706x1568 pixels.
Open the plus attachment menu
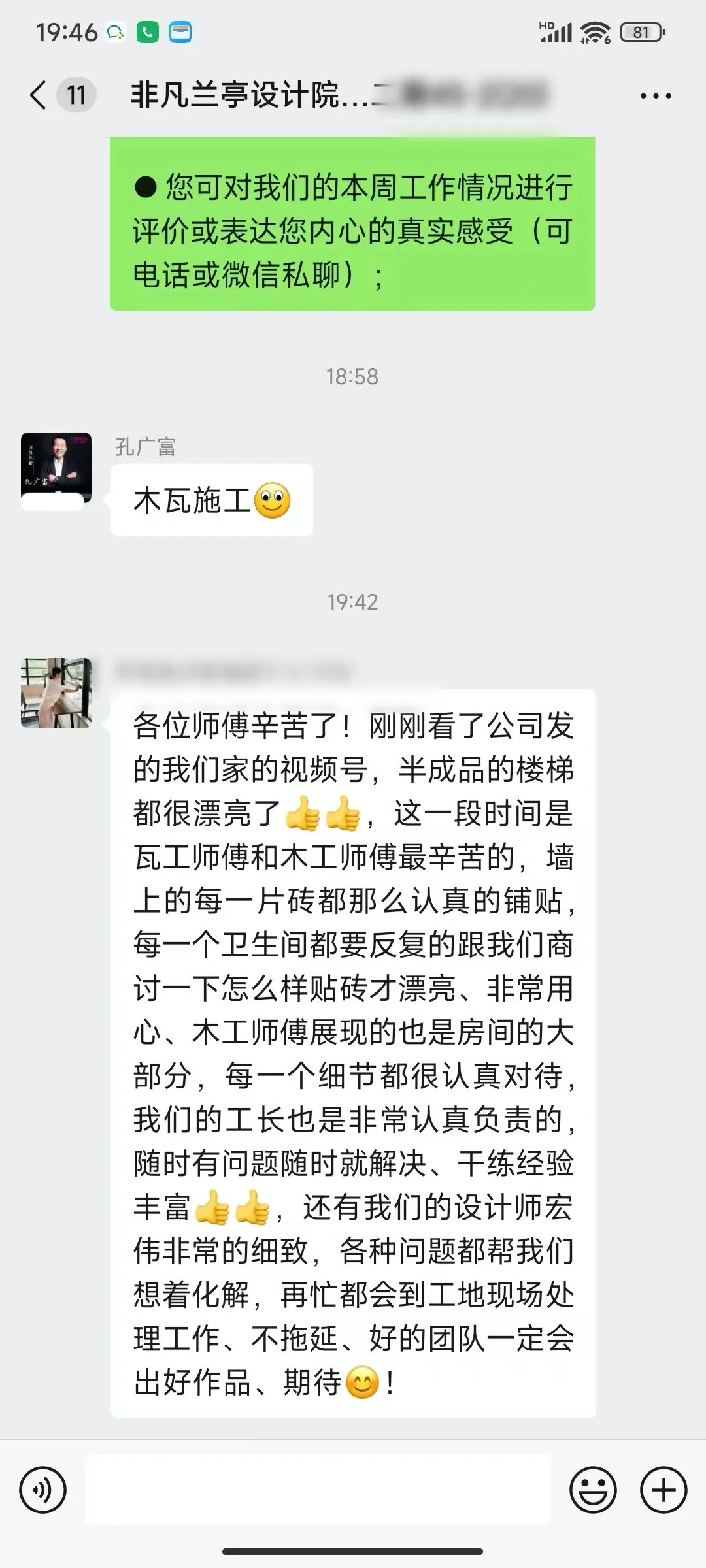pos(664,1490)
